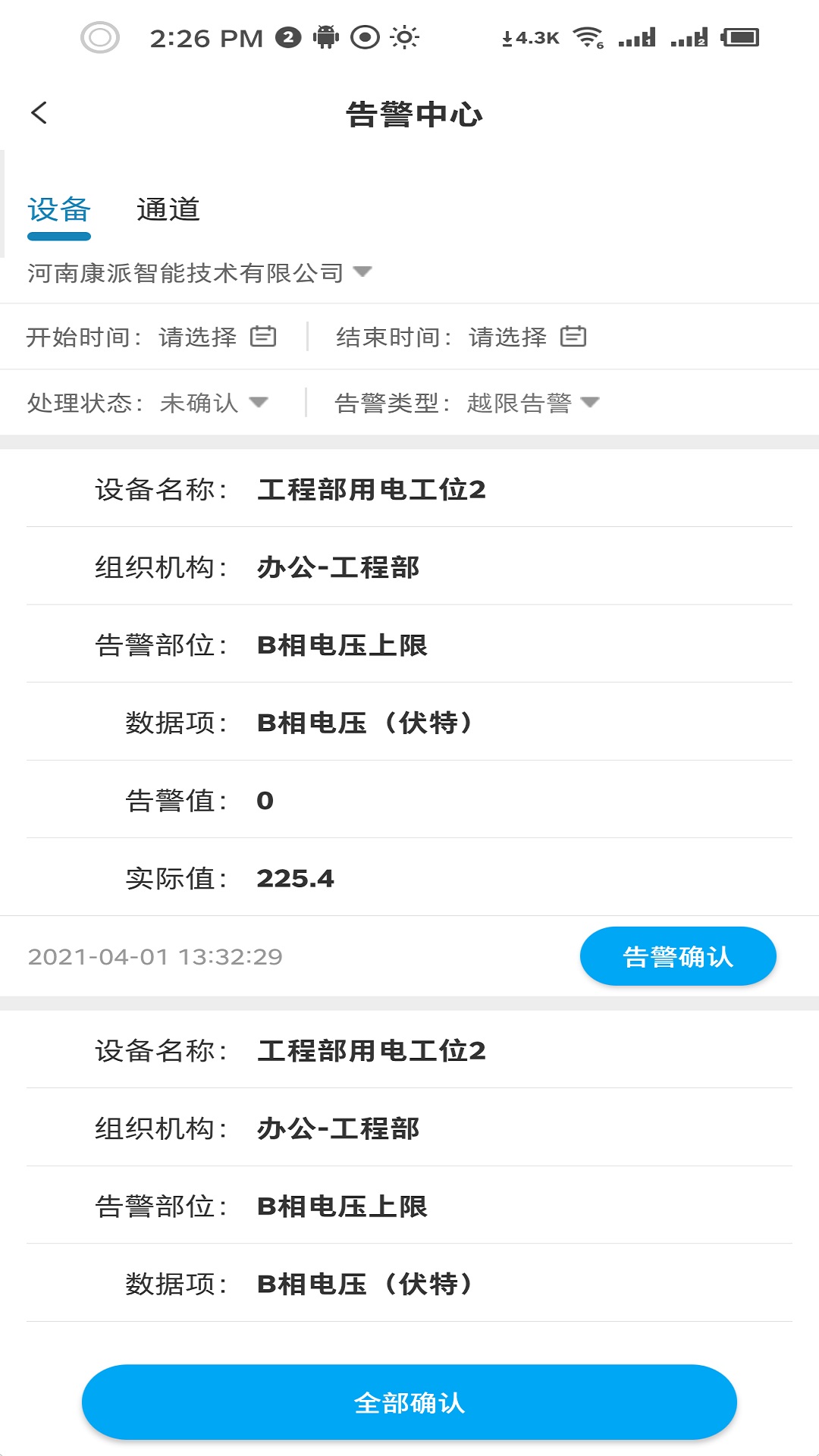The height and width of the screenshot is (1456, 819).
Task: Expand the 河南康派智能技术有限公司 company selector
Action: [199, 273]
